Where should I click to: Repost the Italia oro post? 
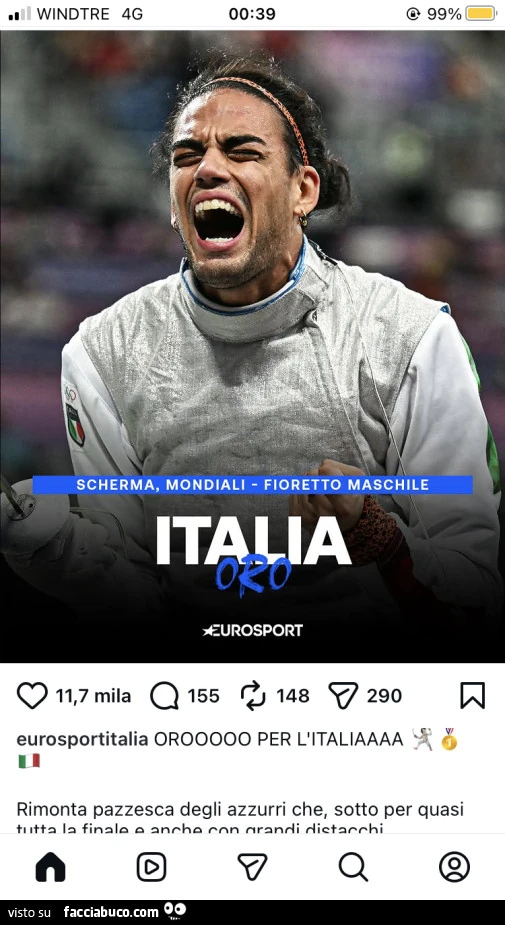(254, 695)
